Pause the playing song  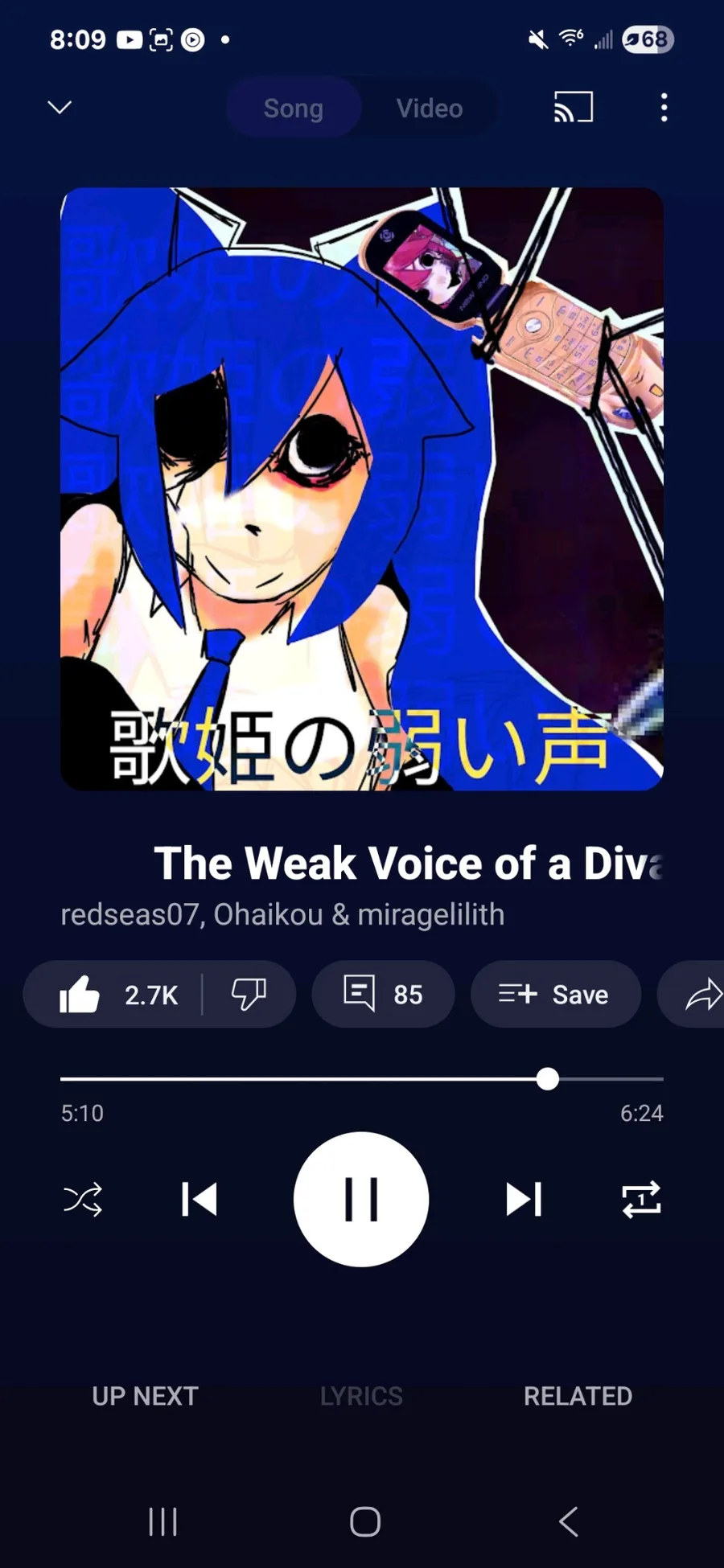(361, 1199)
